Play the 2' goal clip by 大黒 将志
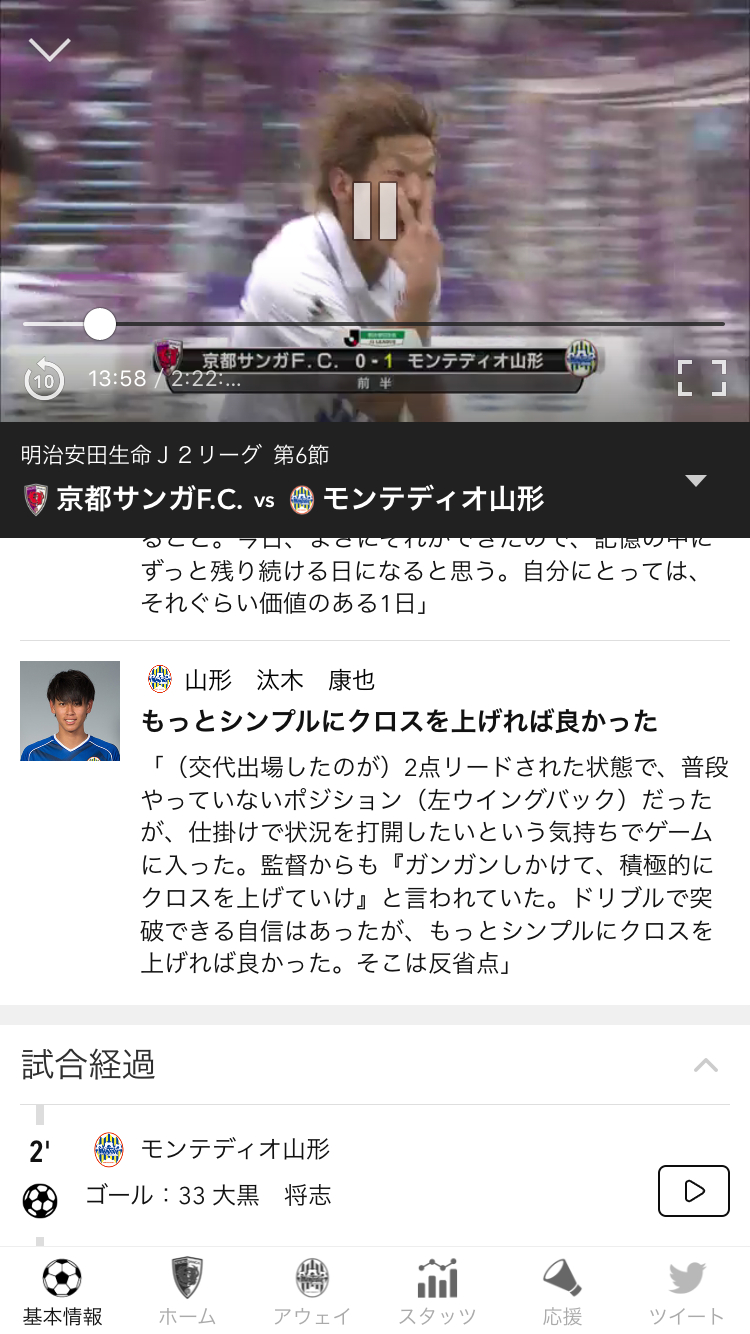The image size is (750, 1334). coord(693,1191)
